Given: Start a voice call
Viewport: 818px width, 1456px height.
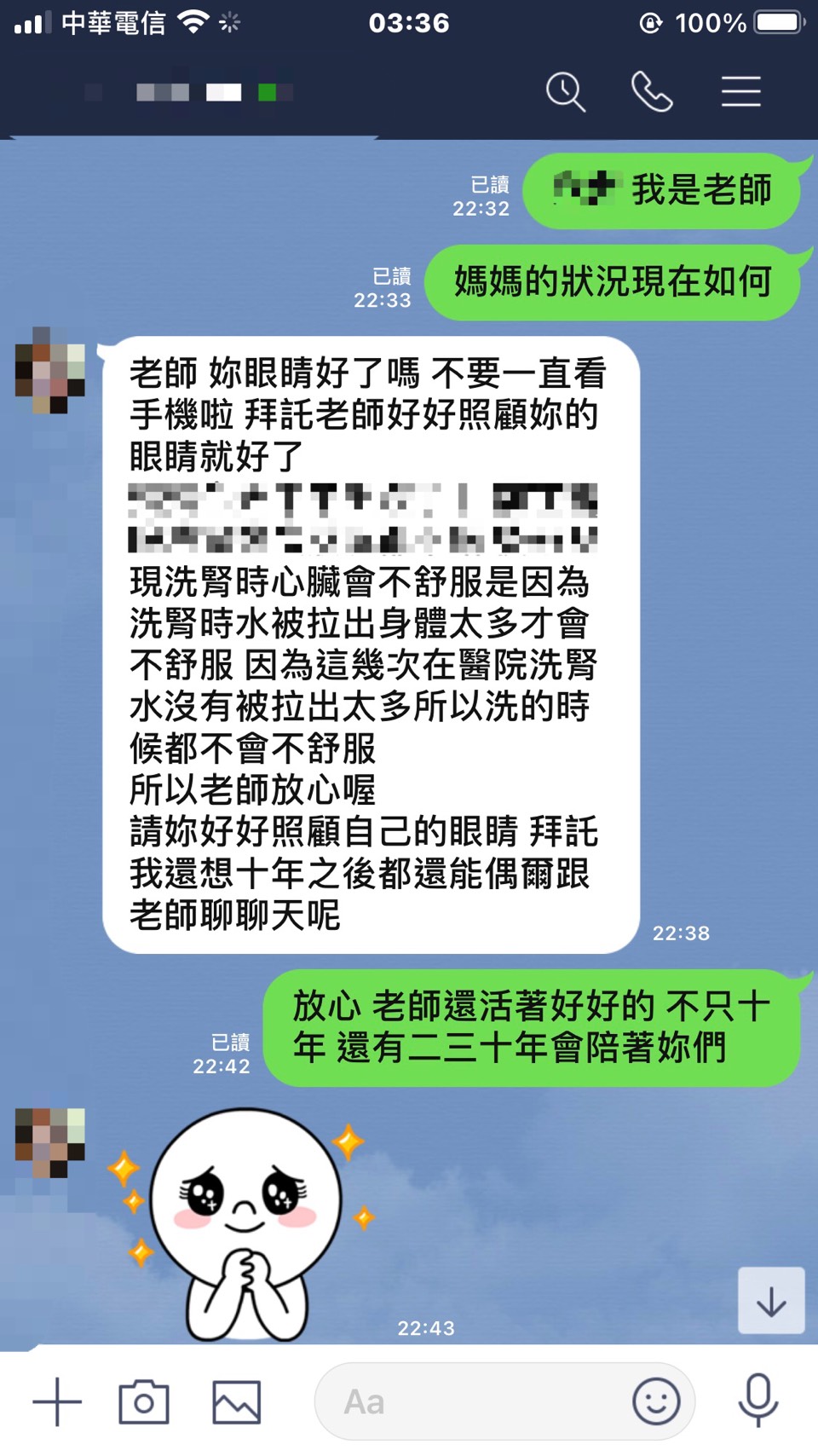Looking at the screenshot, I should click(652, 92).
